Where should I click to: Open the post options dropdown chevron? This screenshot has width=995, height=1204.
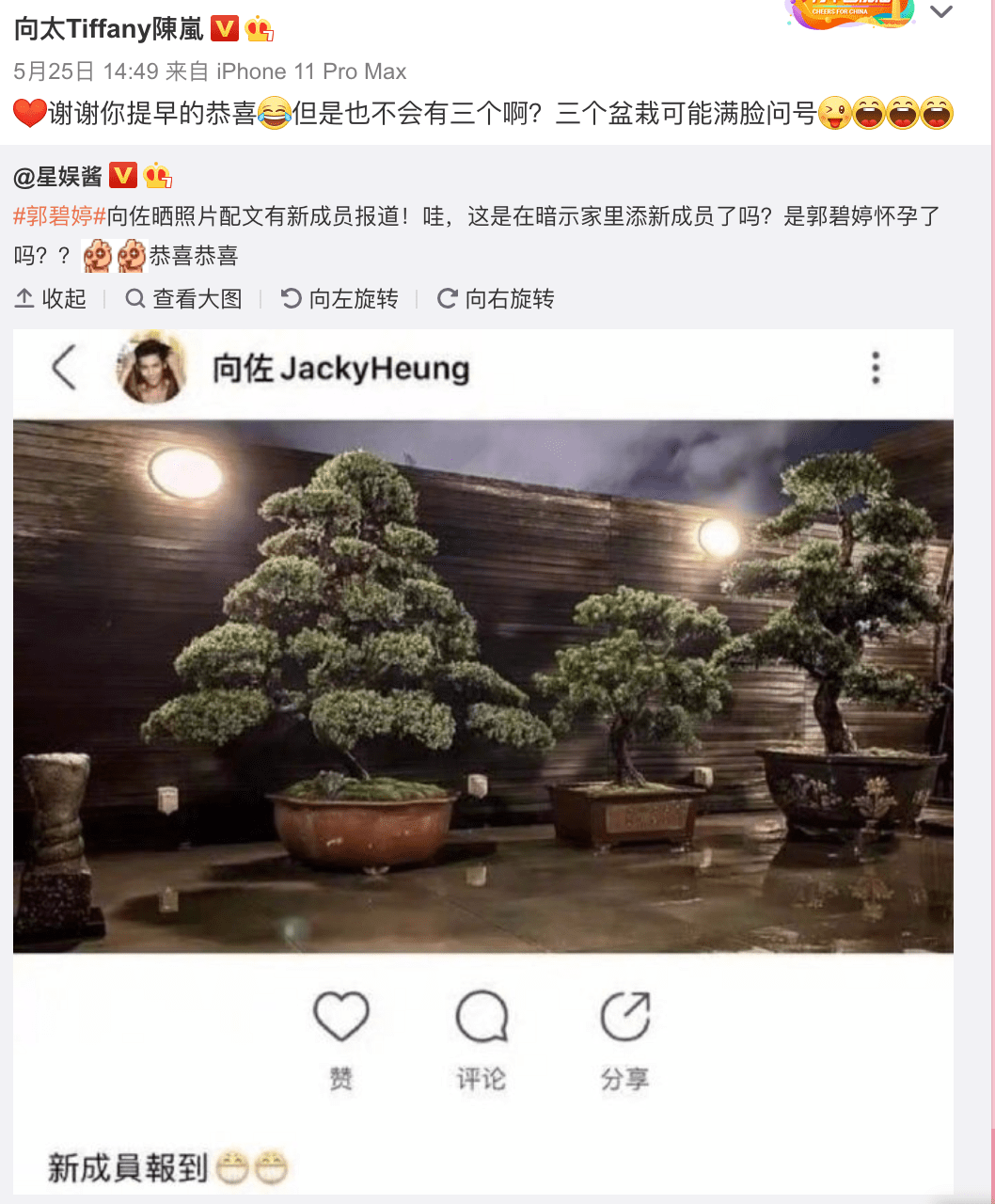941,12
